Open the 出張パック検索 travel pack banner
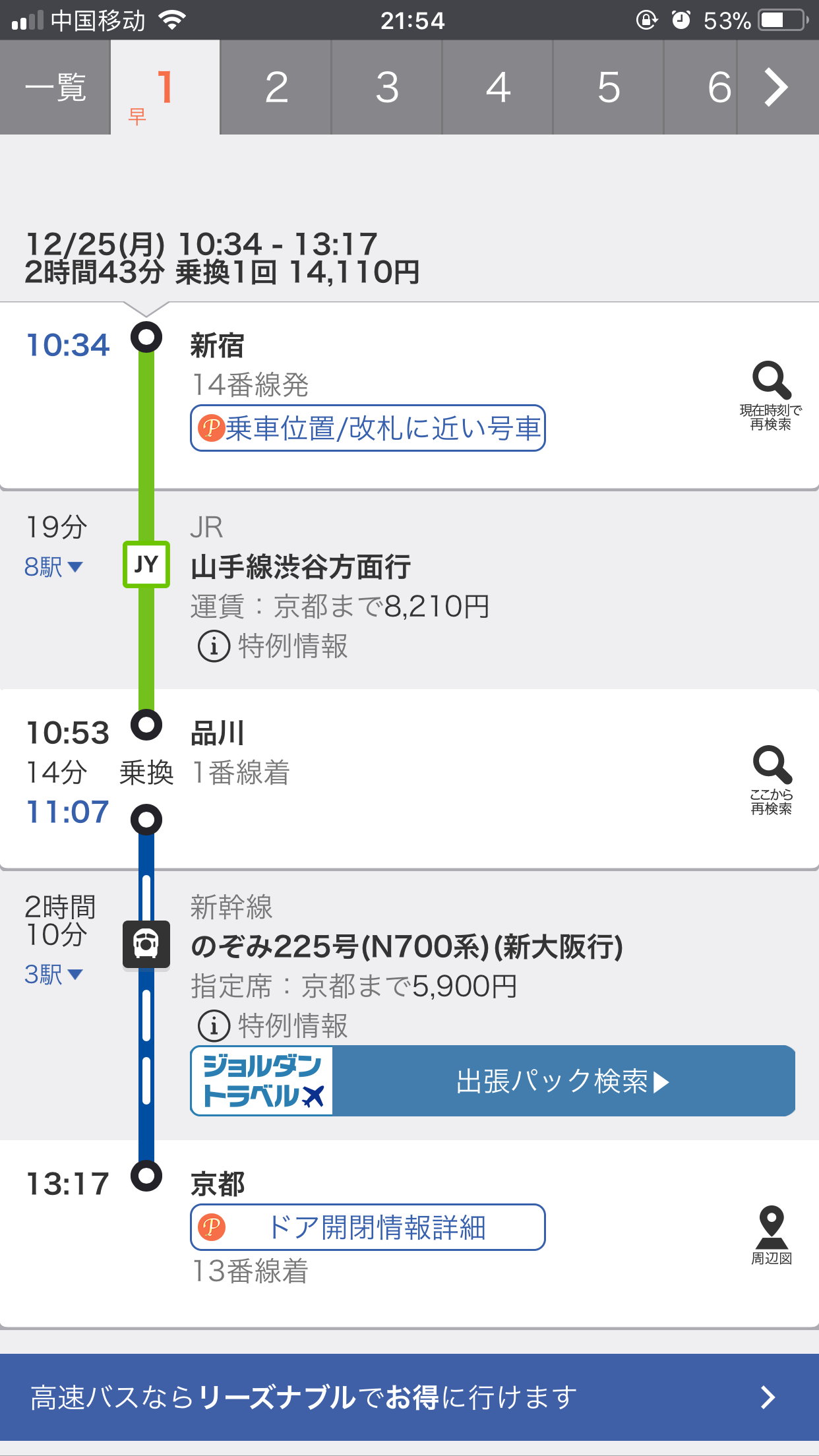This screenshot has width=819, height=1456. point(493,1081)
